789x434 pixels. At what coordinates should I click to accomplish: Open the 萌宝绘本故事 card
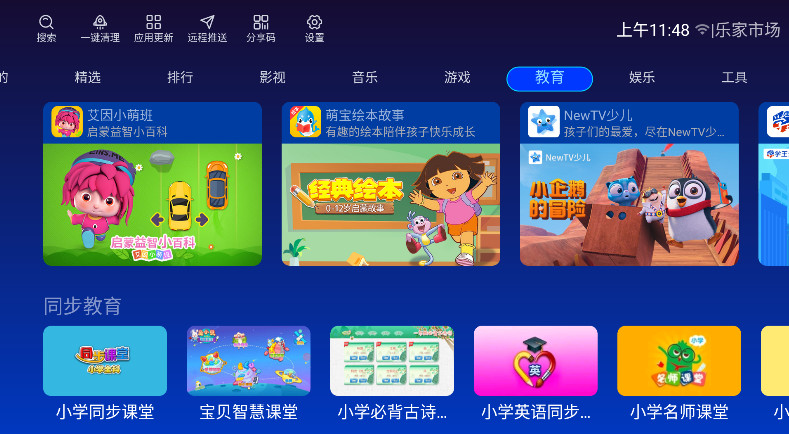[390, 184]
